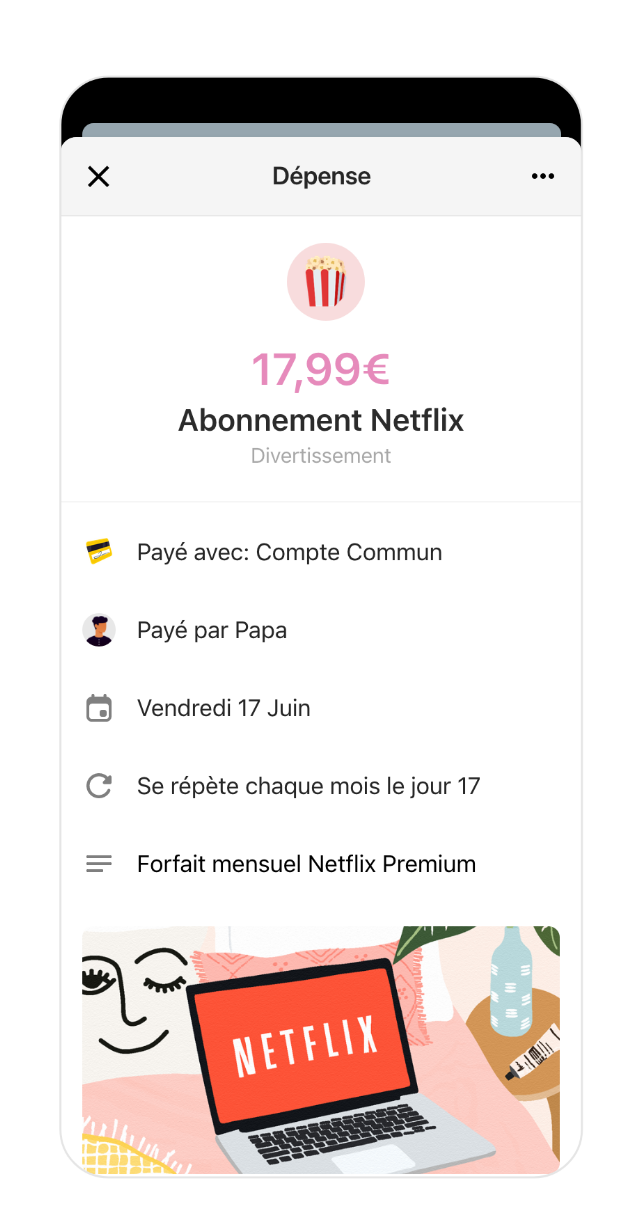Open the attached Netflix laptop picture
640x1232 pixels.
320,1048
